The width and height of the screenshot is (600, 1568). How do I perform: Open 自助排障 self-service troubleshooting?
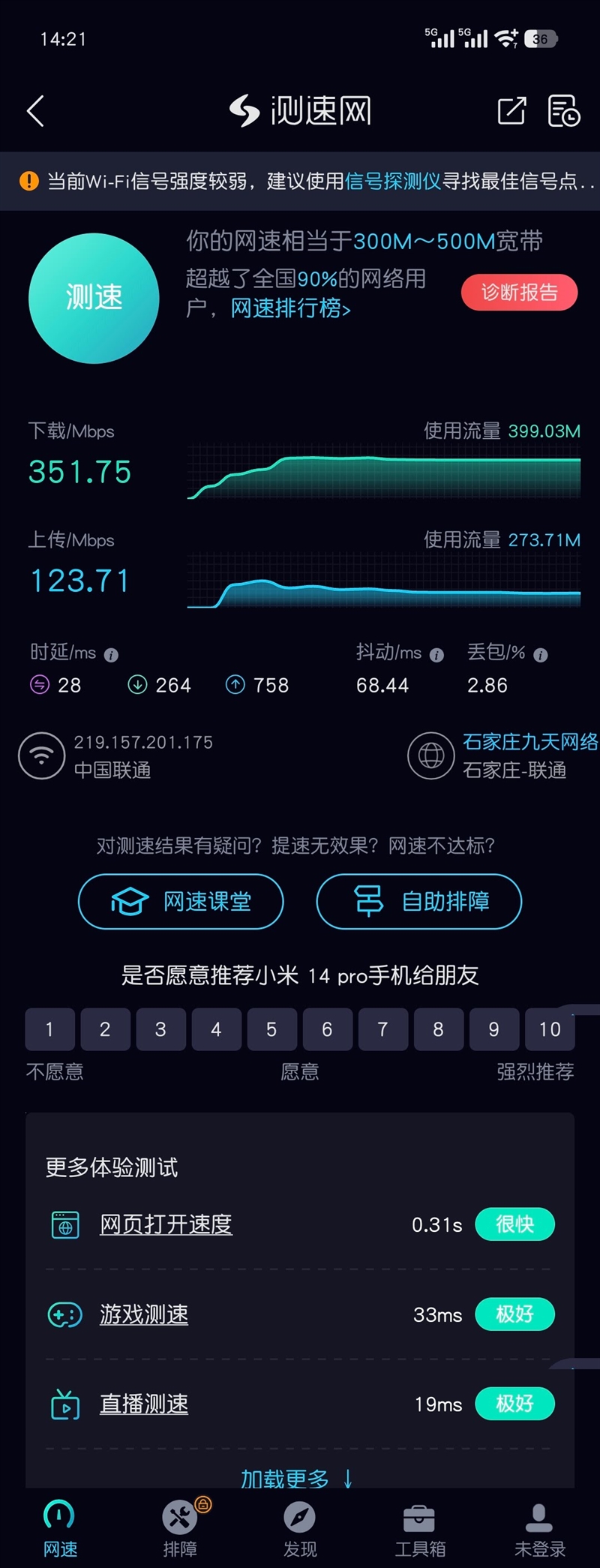(x=418, y=901)
